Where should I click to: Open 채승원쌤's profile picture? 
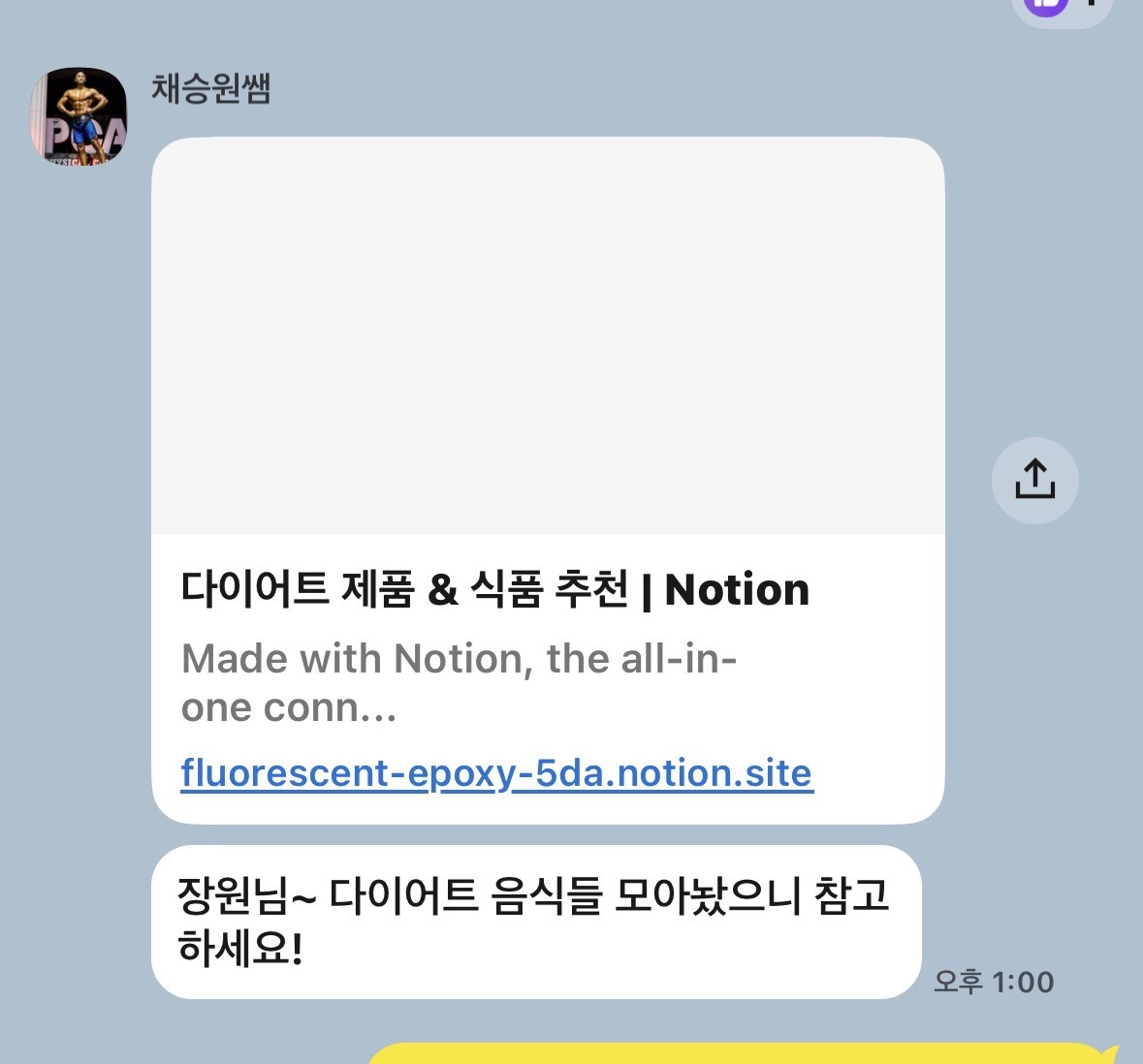79,116
